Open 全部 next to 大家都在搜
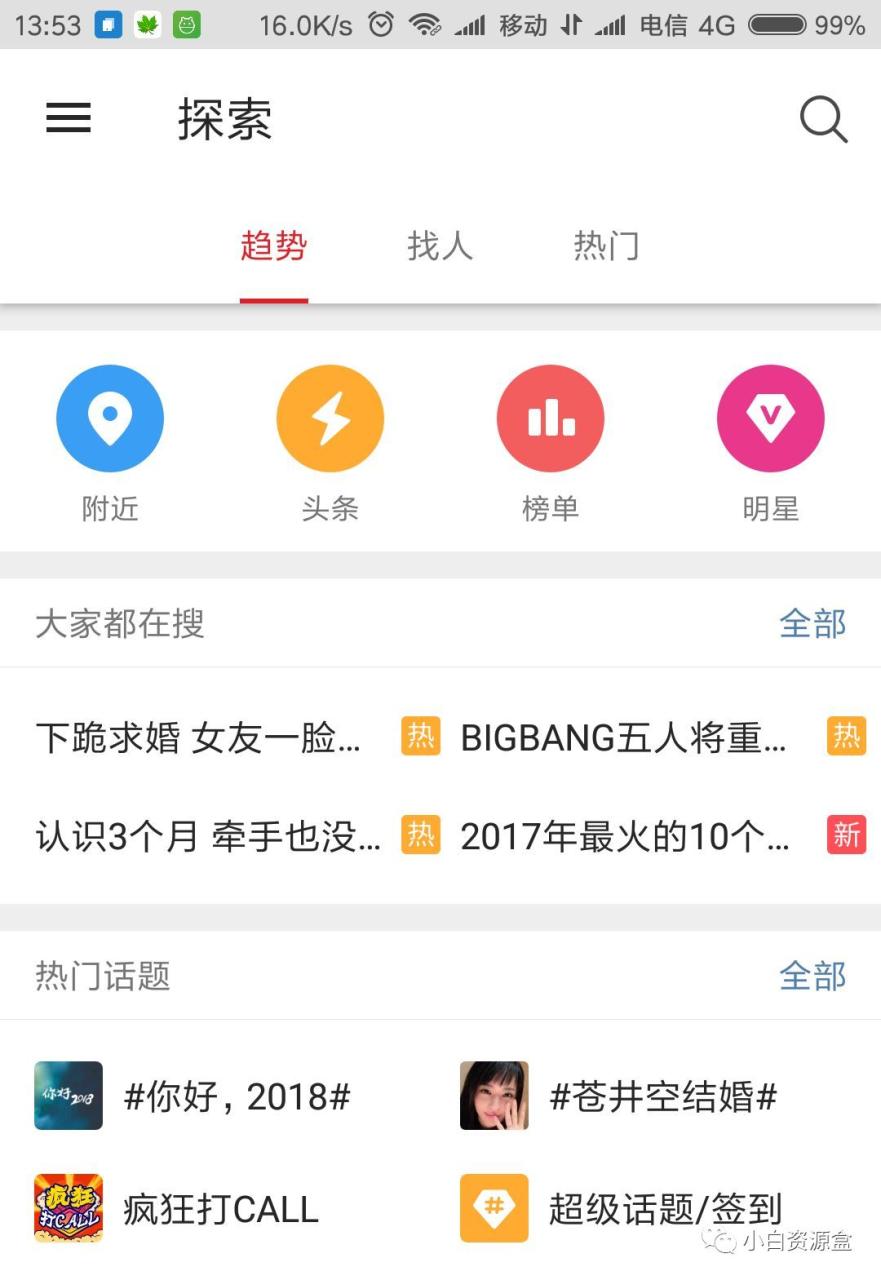Screen dimensions: 881x1280 tap(813, 623)
